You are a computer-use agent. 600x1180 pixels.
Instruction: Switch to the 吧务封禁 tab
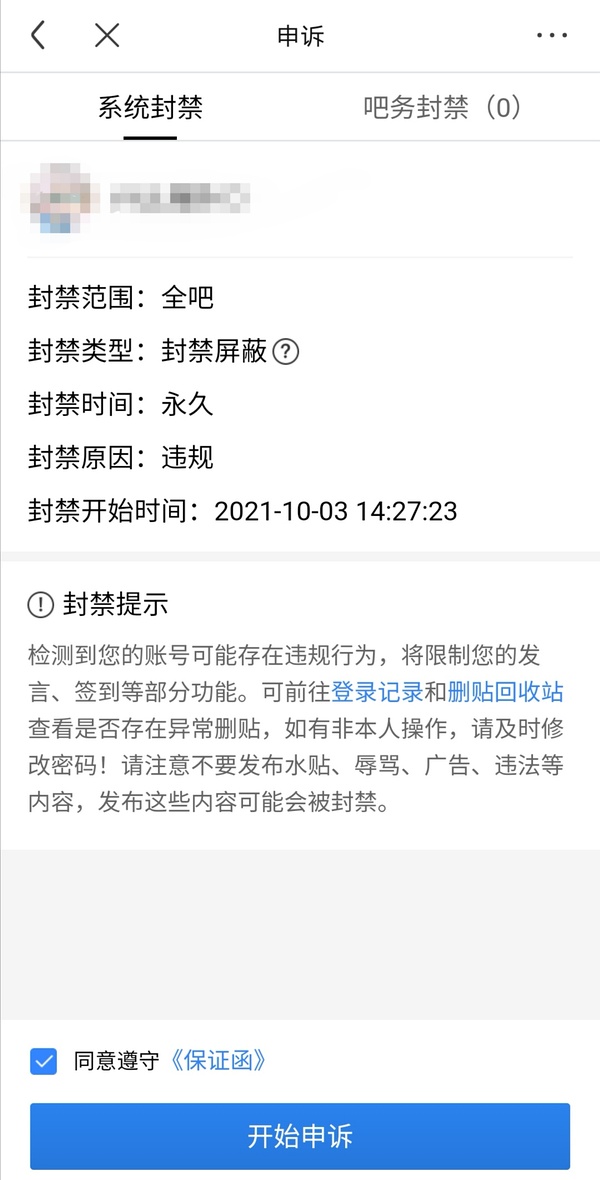click(x=442, y=108)
